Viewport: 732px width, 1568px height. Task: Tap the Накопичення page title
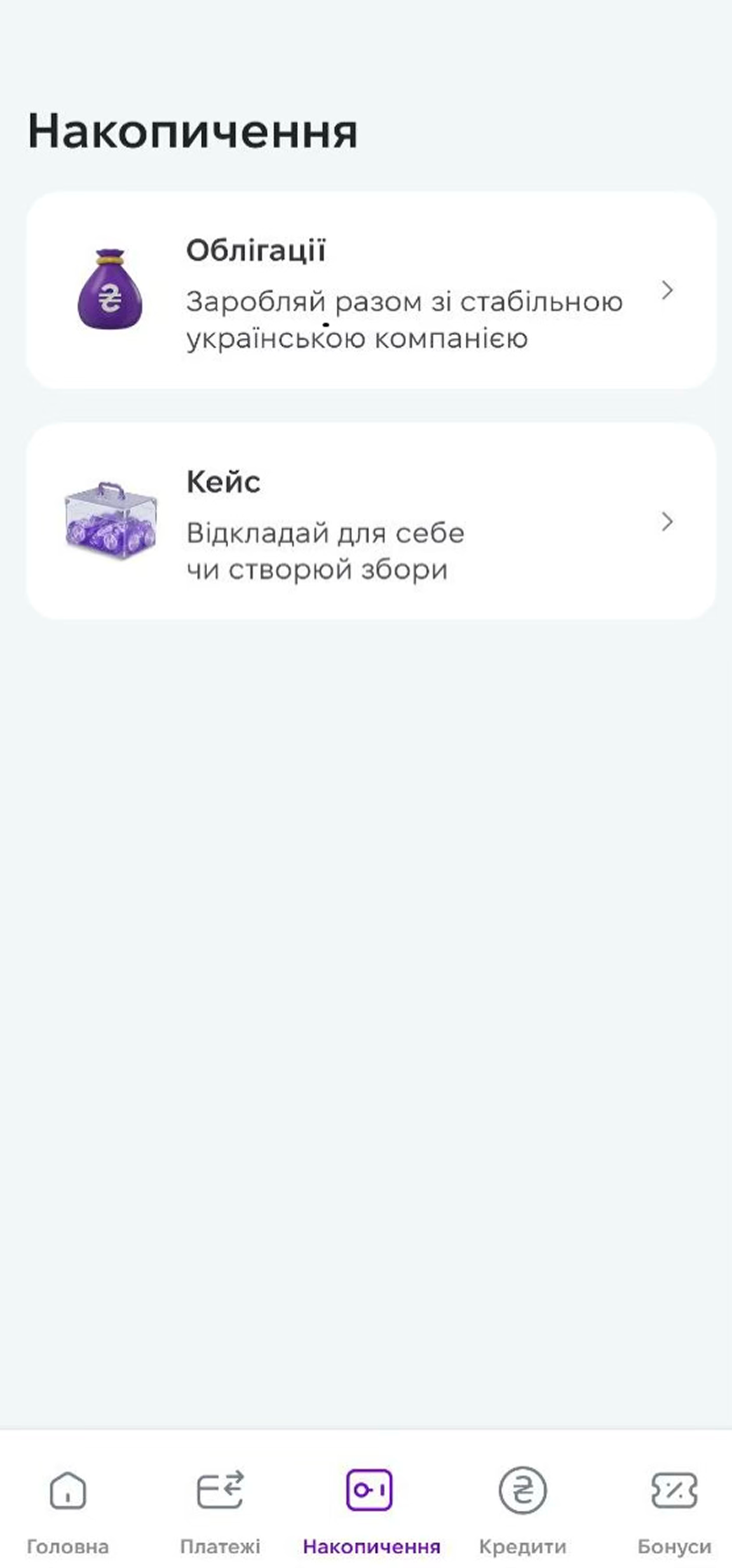point(192,130)
